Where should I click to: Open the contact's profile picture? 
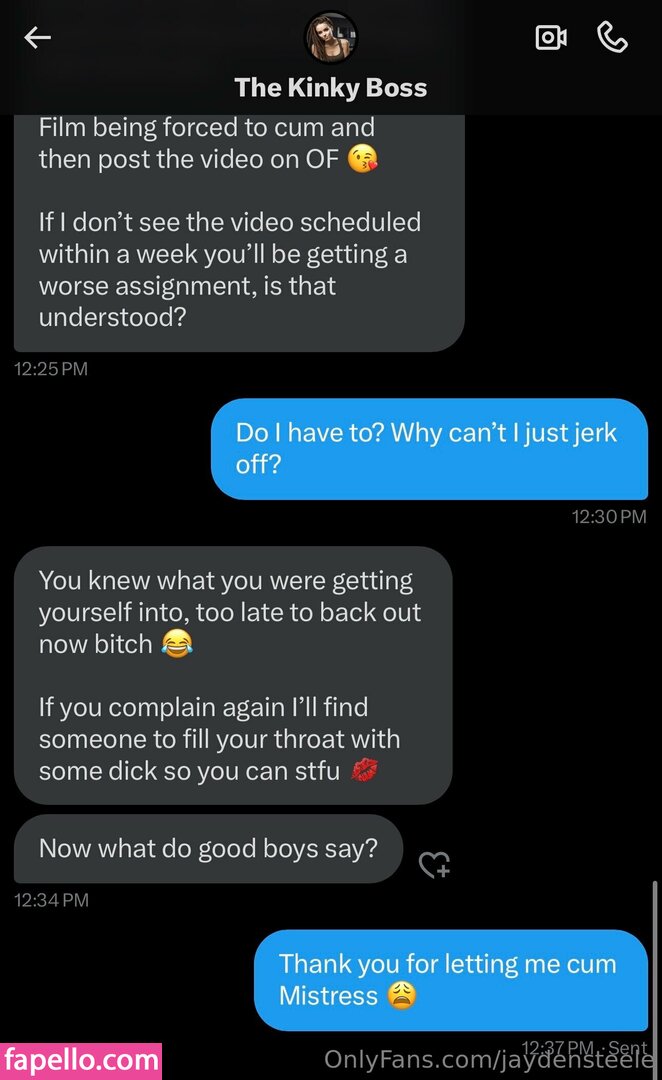click(331, 38)
